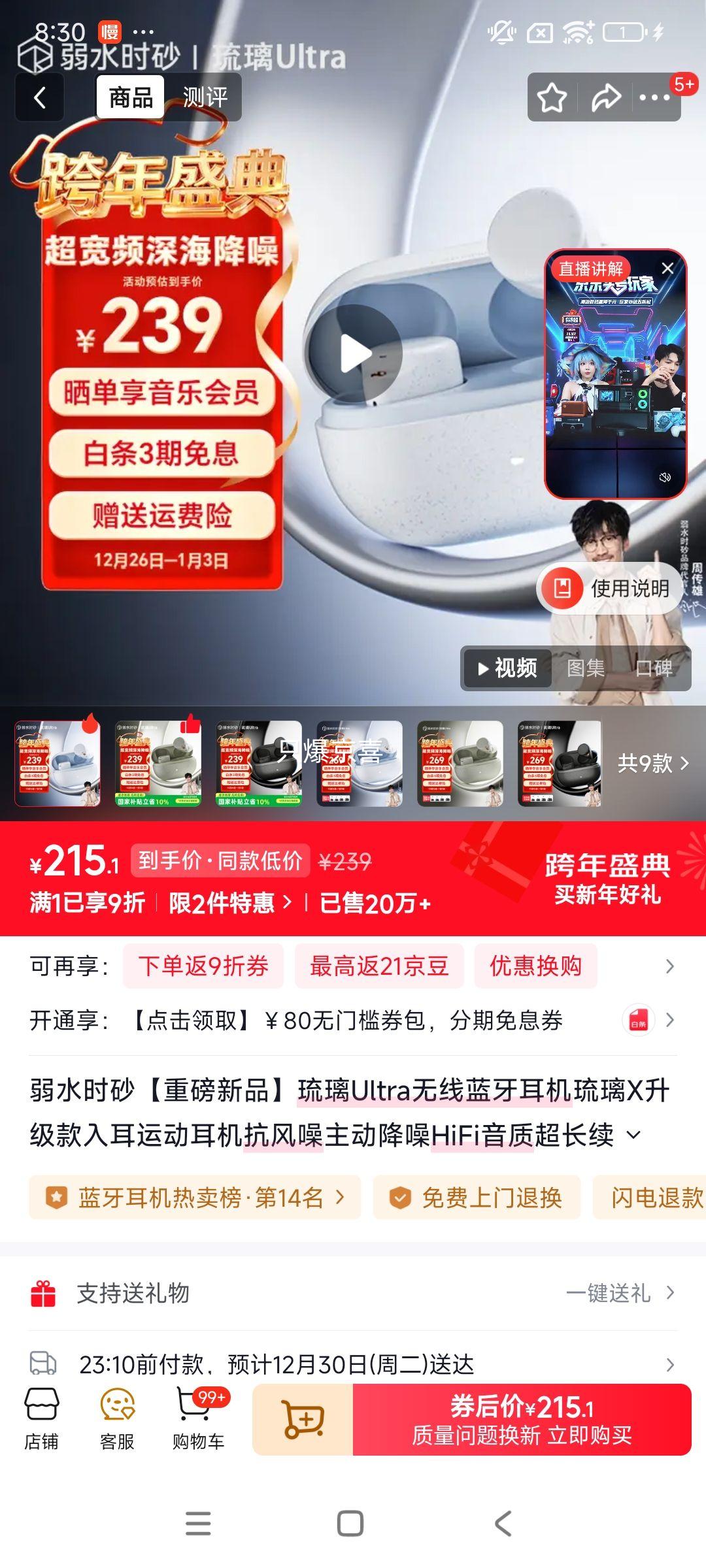Unmute the live stream audio
The width and height of the screenshot is (706, 1568).
665,479
